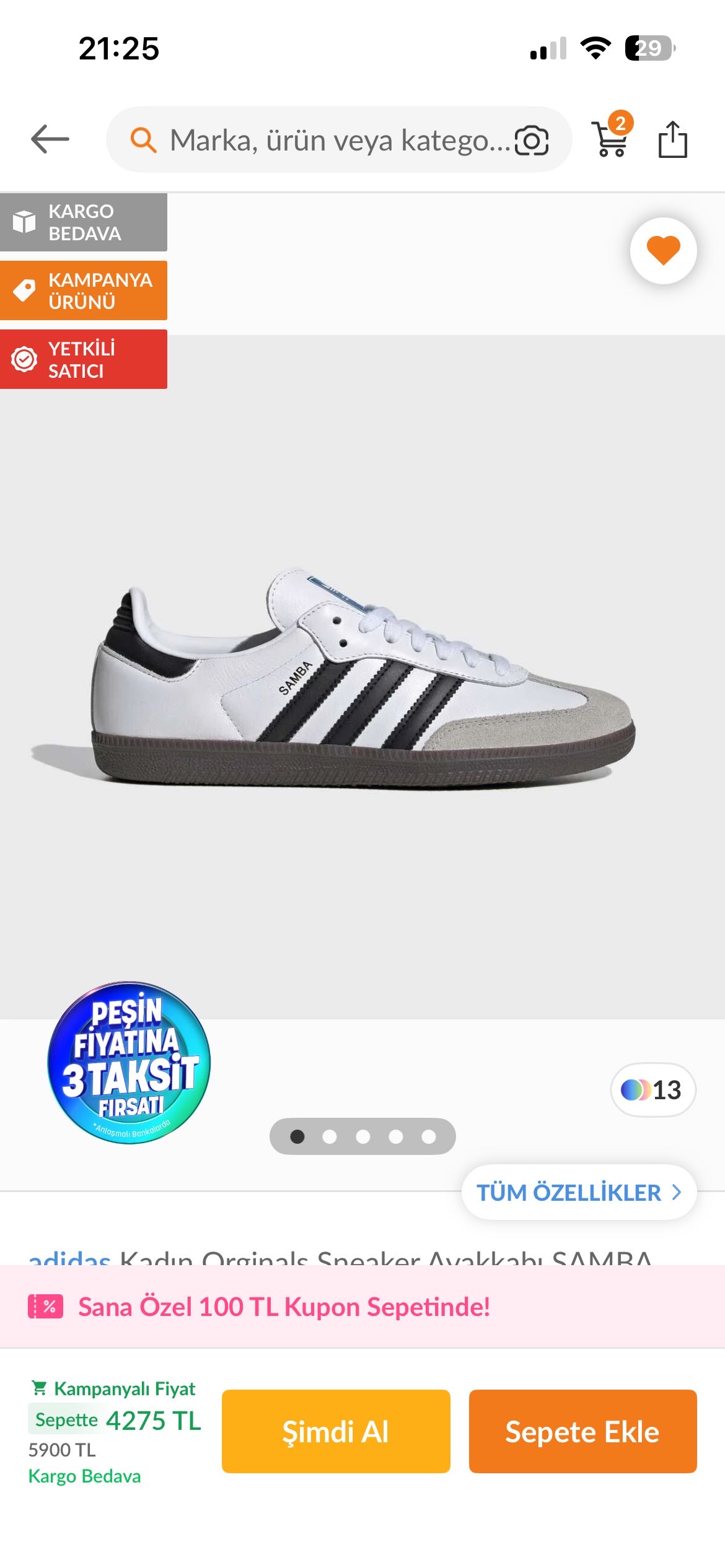The image size is (725, 1568).
Task: Tap the 100 TL Kupon banner
Action: pos(284,1307)
